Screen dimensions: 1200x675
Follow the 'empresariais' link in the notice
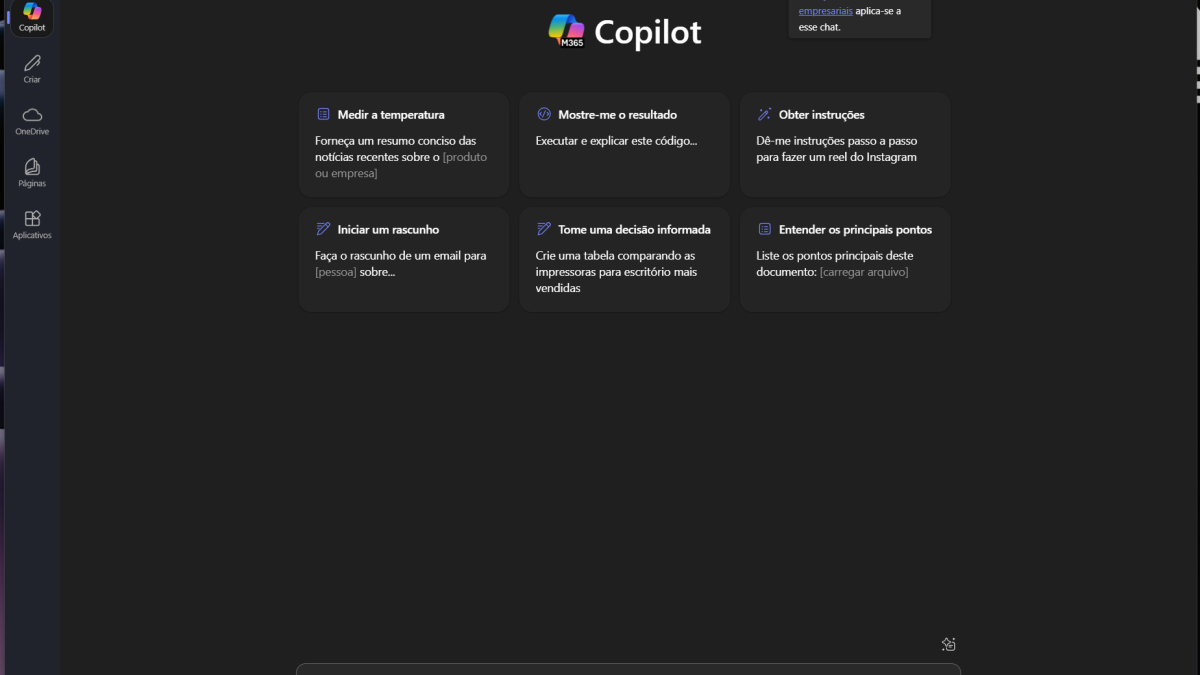point(825,11)
